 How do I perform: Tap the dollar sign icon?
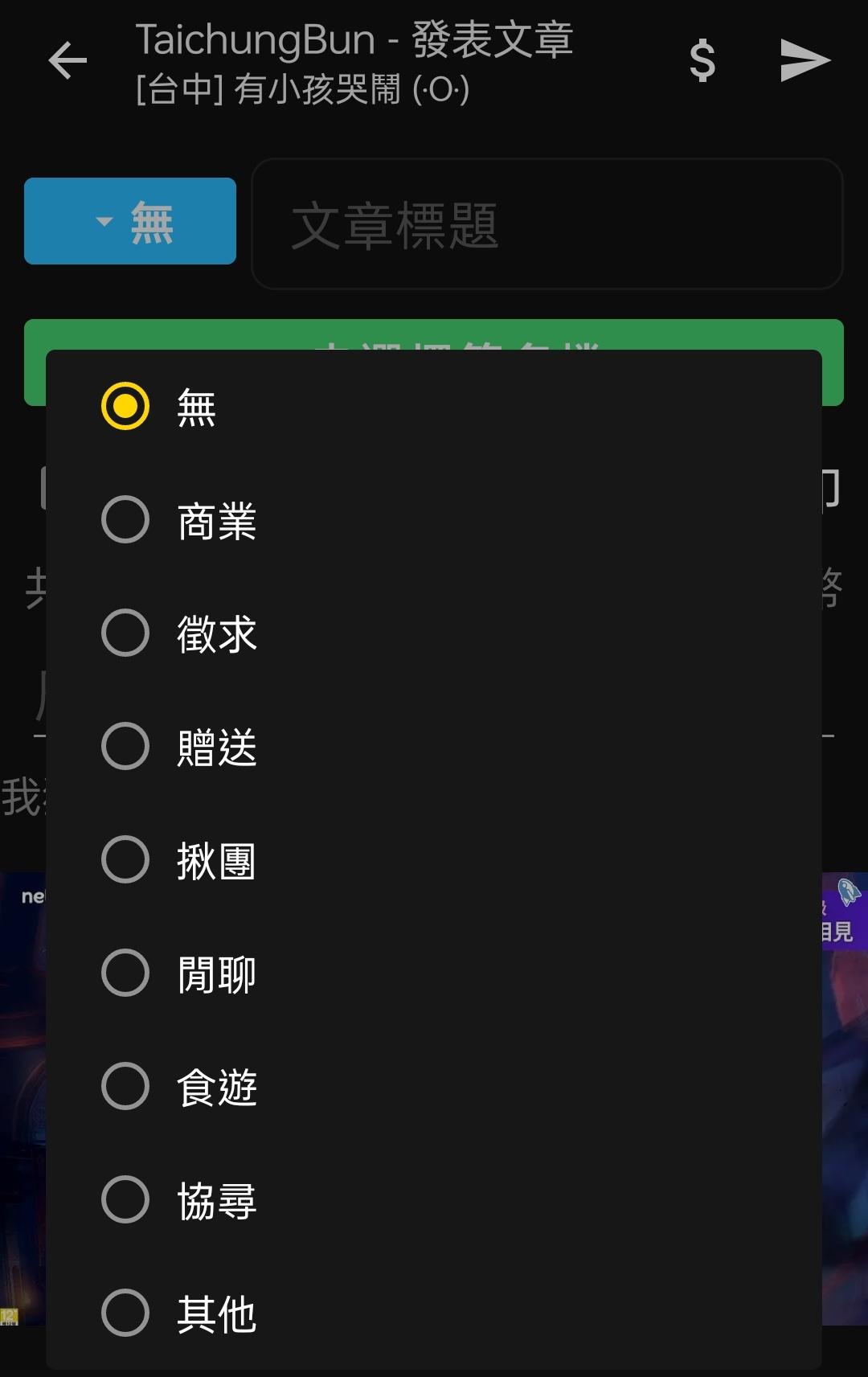(x=702, y=61)
